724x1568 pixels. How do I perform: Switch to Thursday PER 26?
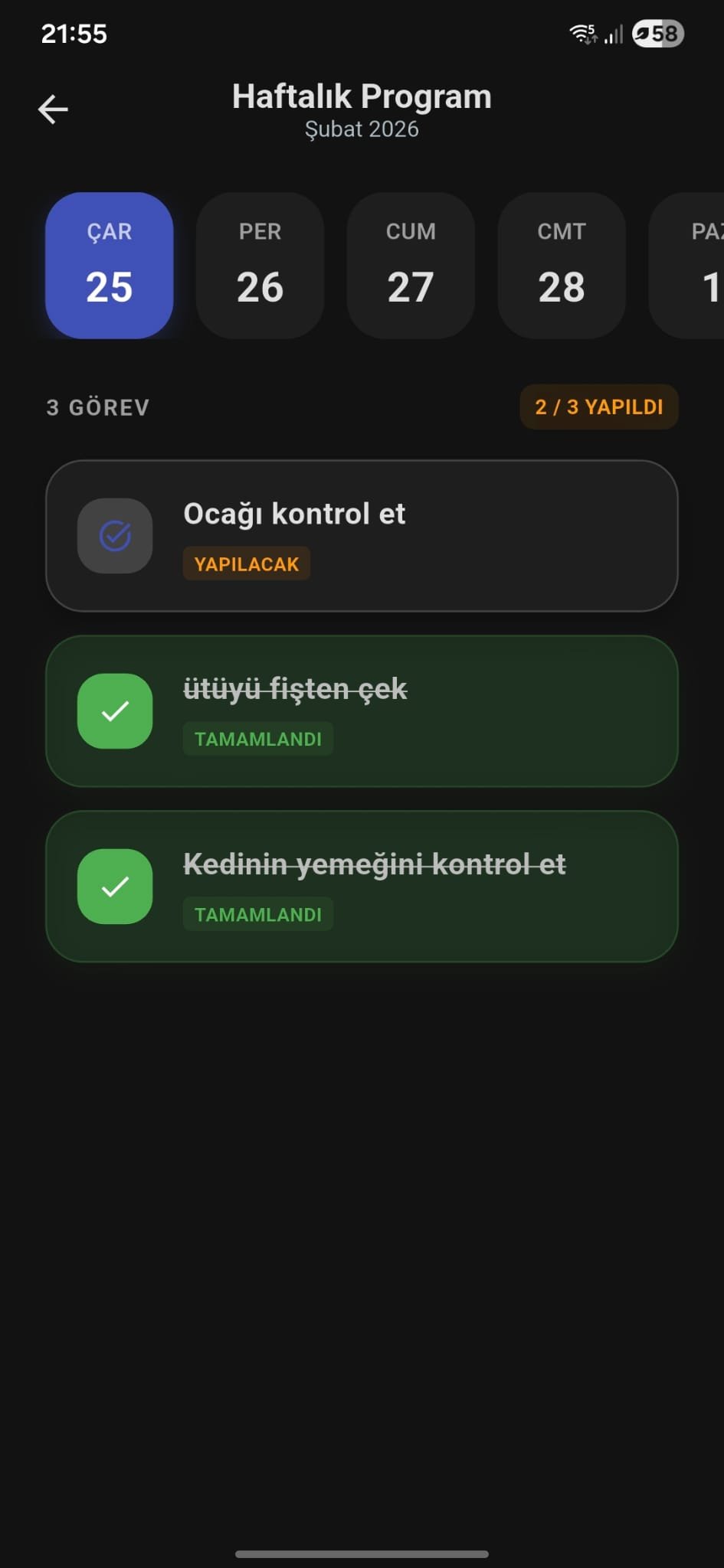click(x=260, y=265)
